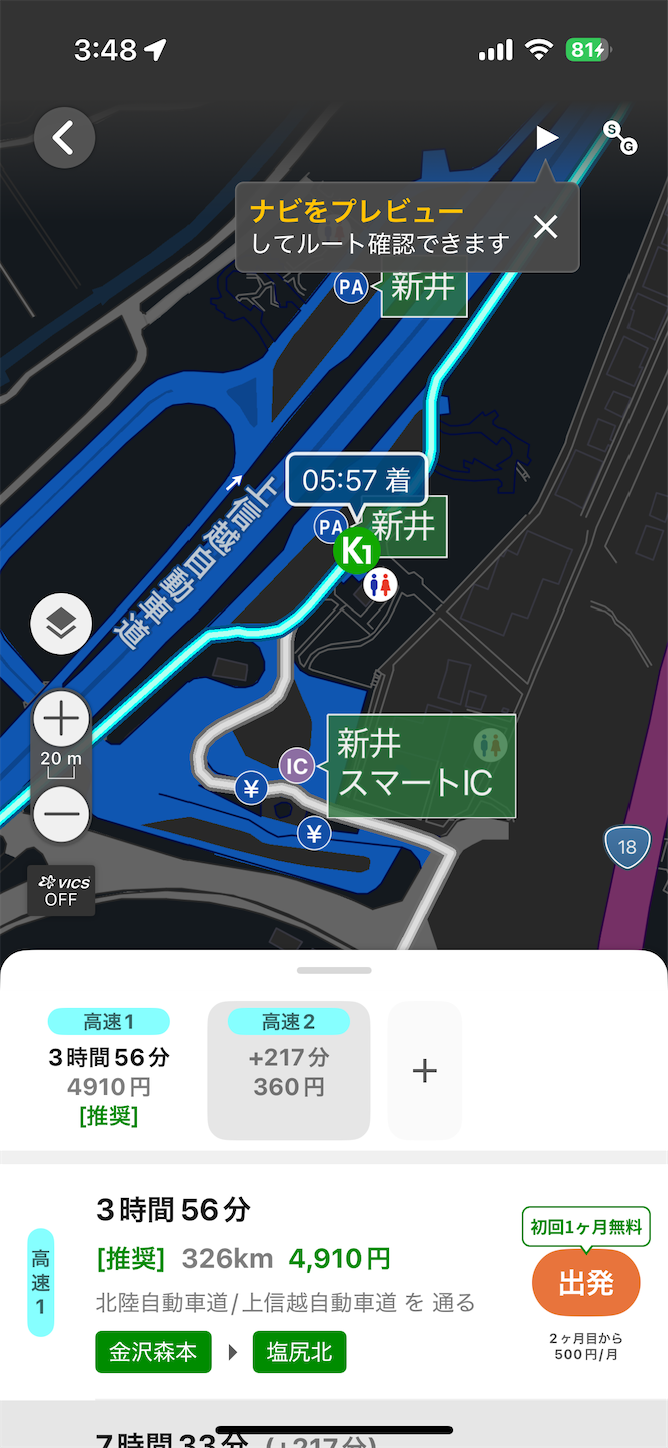Zoom in on the map
The image size is (668, 1448).
click(x=61, y=719)
